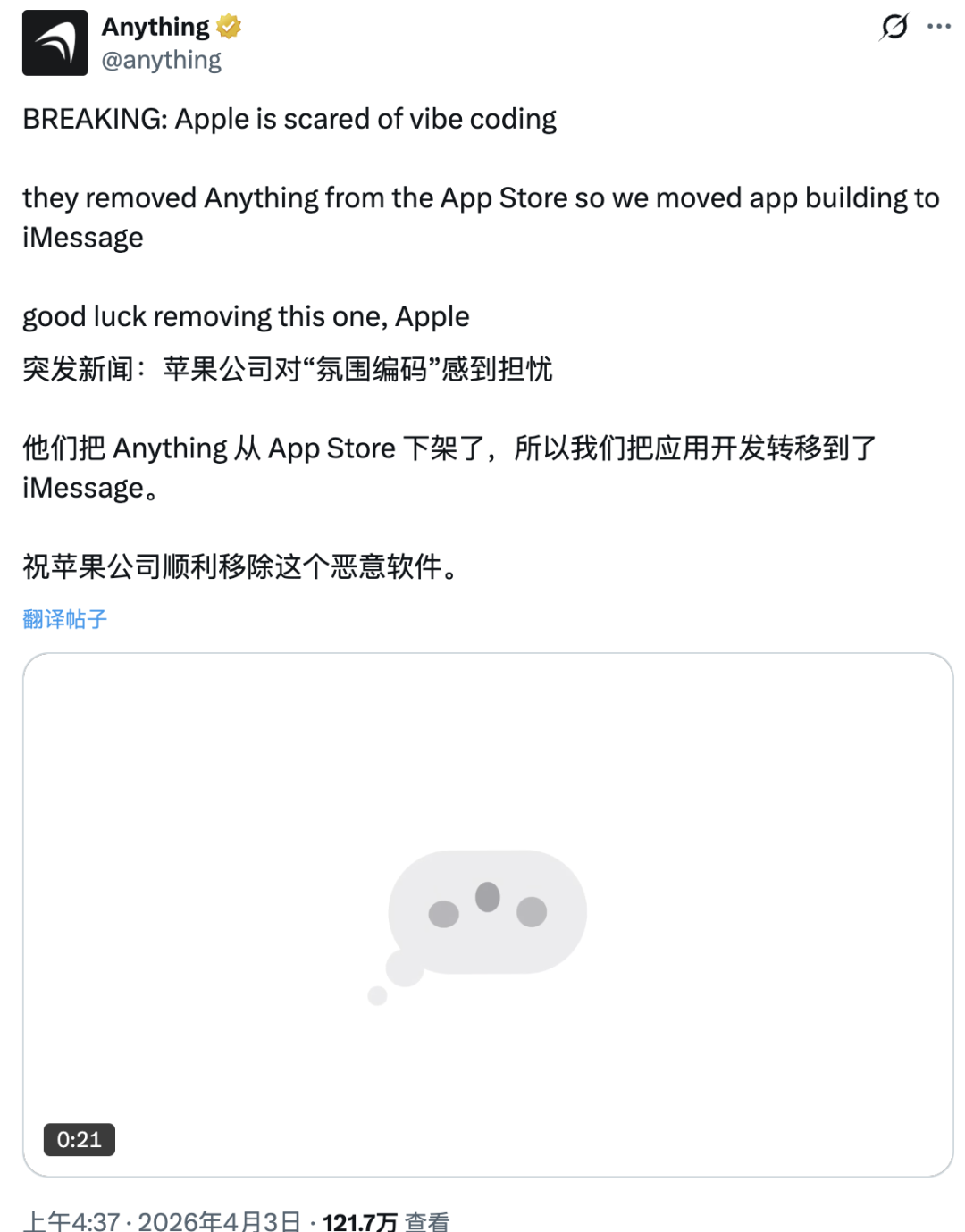Viewport: 965px width, 1232px height.
Task: Click the gold verified checkmark badge
Action: [x=230, y=26]
